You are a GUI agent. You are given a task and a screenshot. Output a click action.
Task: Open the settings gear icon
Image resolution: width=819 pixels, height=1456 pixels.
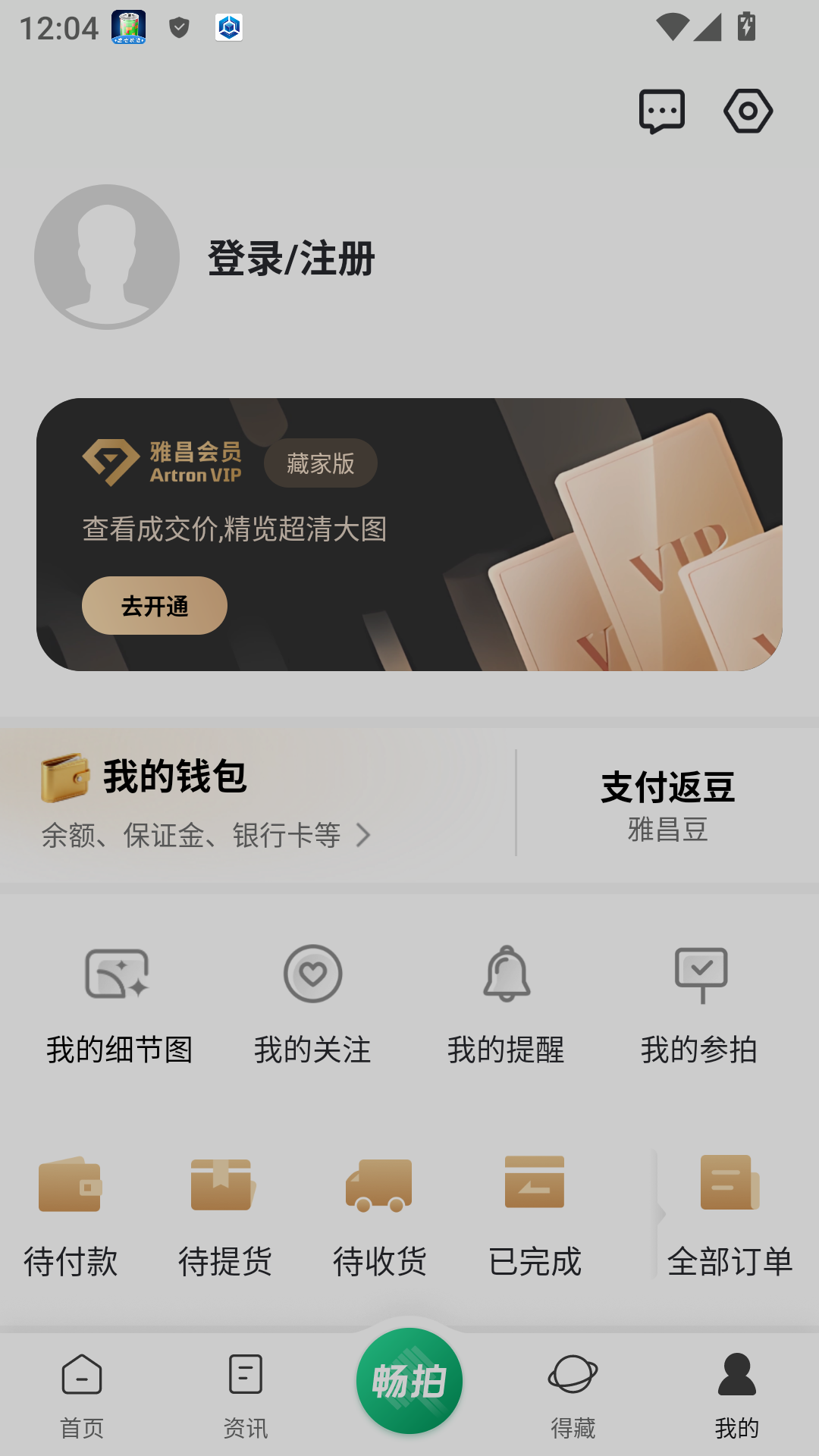tap(749, 111)
